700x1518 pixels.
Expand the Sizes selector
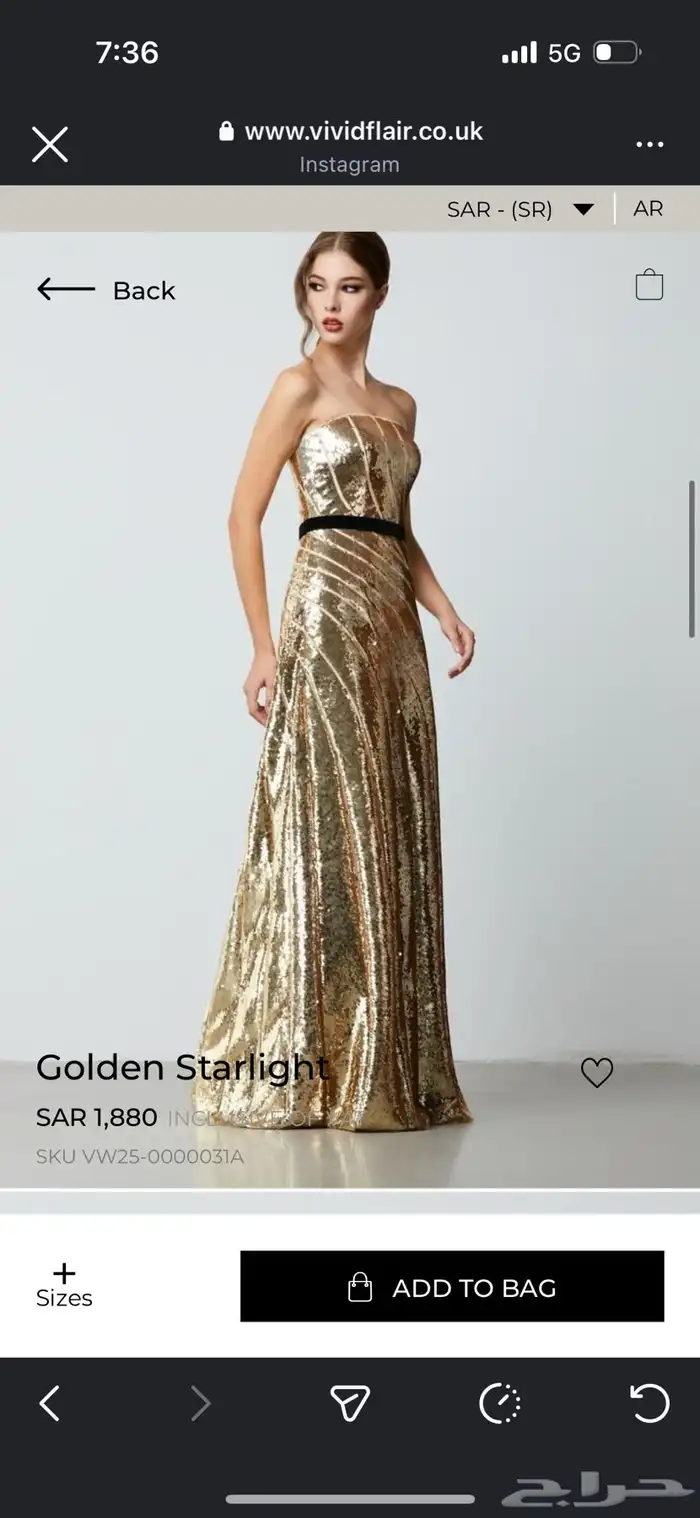tap(64, 1286)
